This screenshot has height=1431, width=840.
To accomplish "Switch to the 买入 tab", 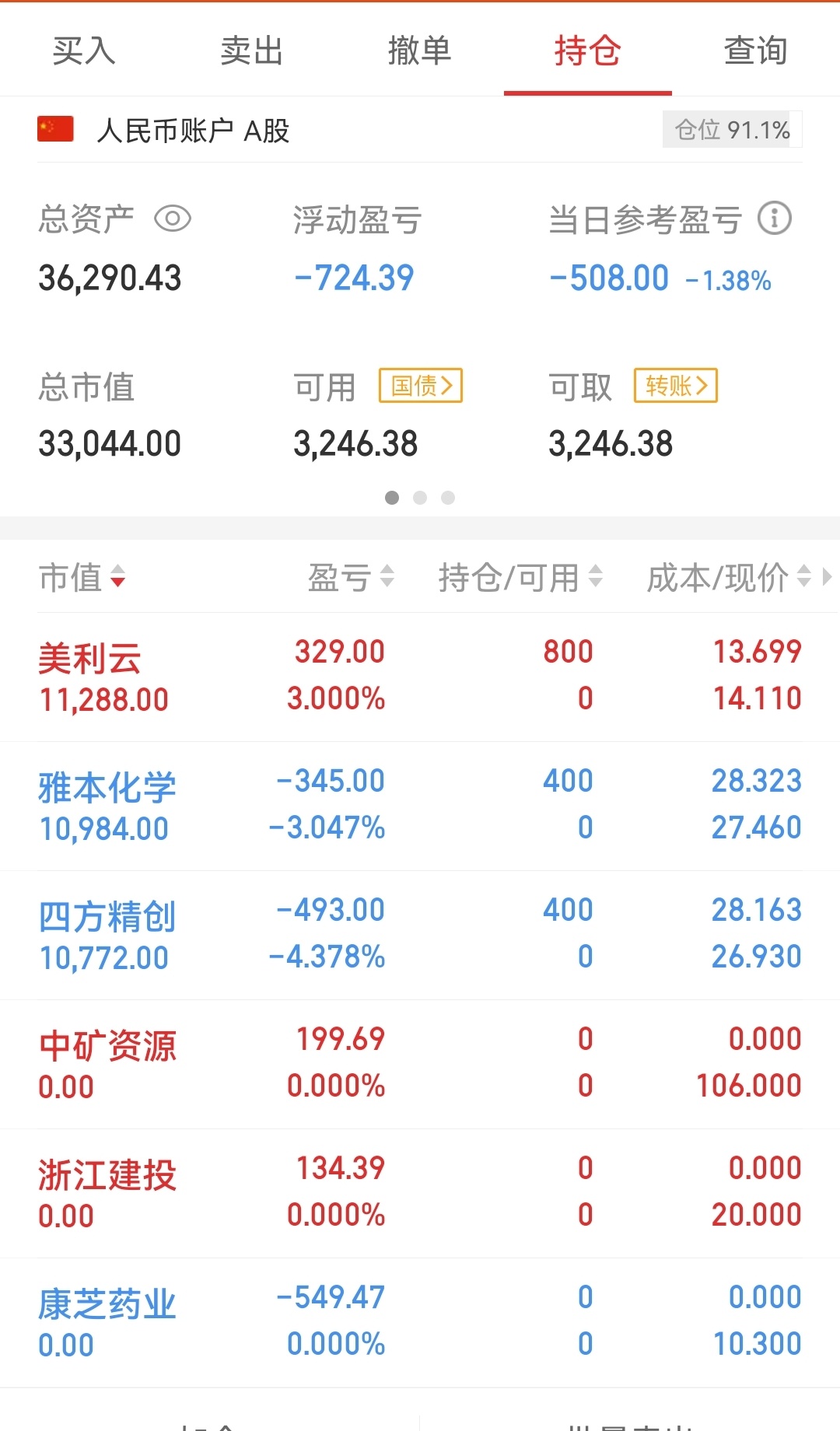I will [x=84, y=51].
